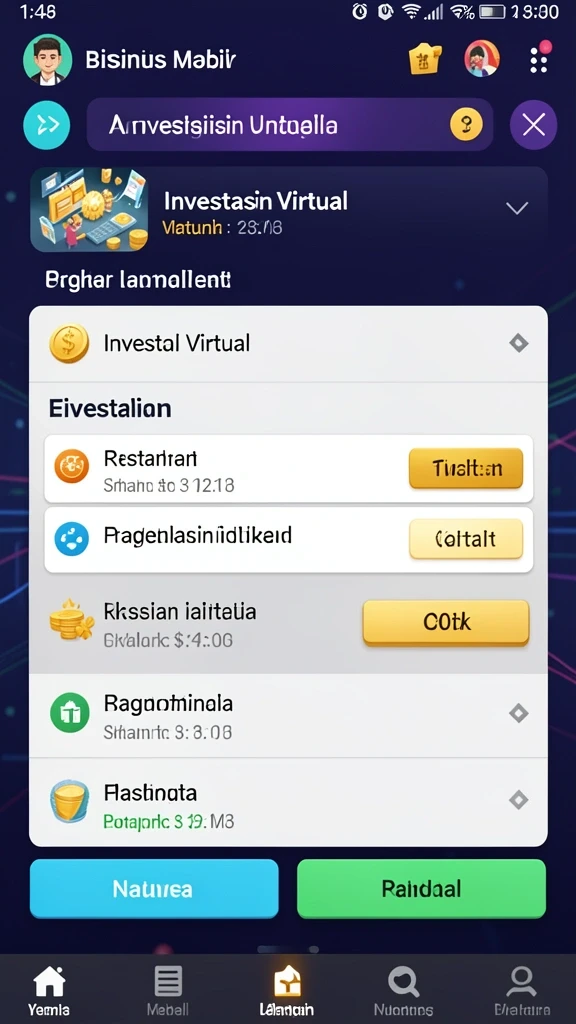
Task: Go to the profile tab in bottom bar
Action: coord(521,991)
